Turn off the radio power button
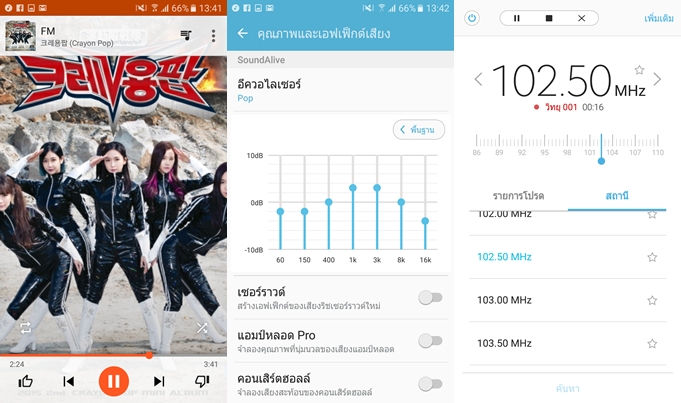The height and width of the screenshot is (403, 681). [473, 18]
